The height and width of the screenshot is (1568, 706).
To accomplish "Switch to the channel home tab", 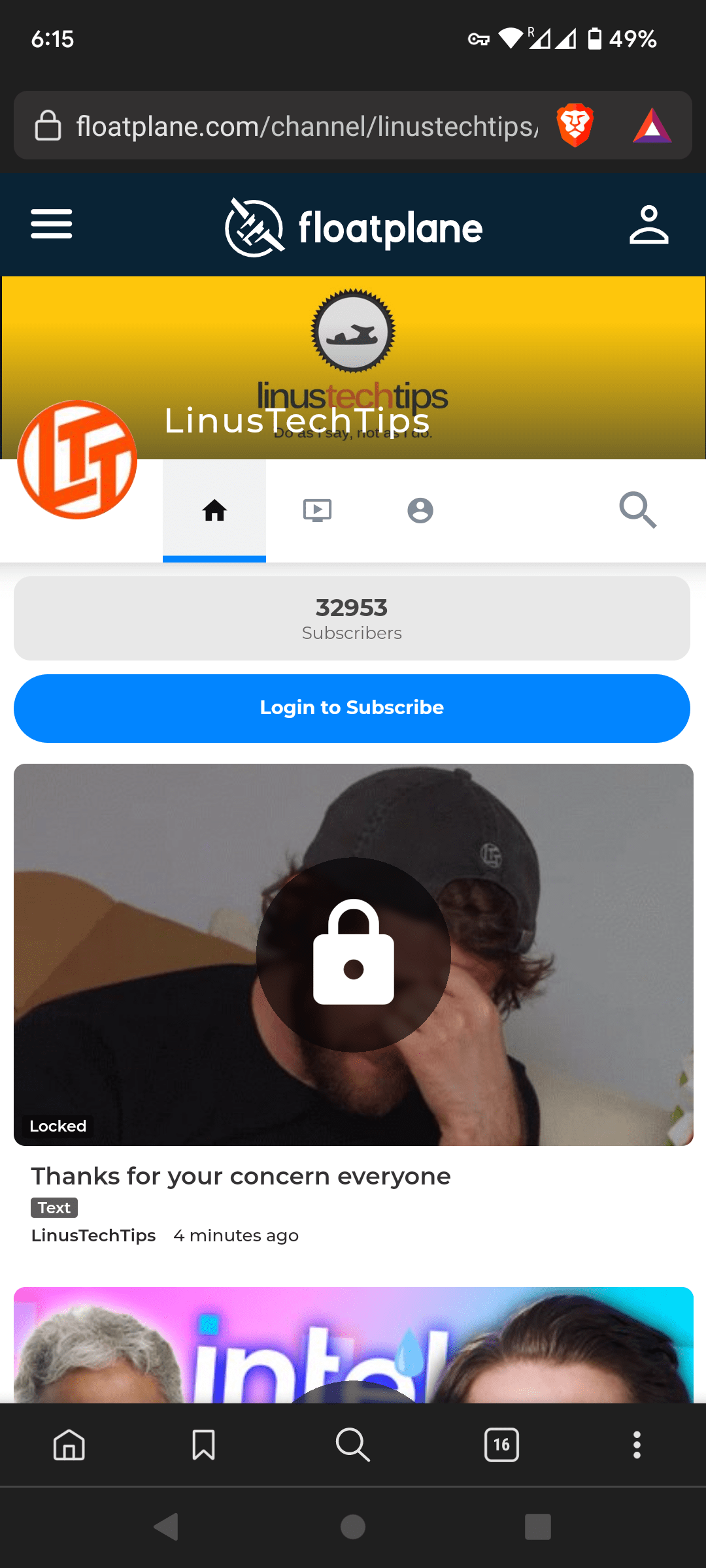I will click(214, 510).
